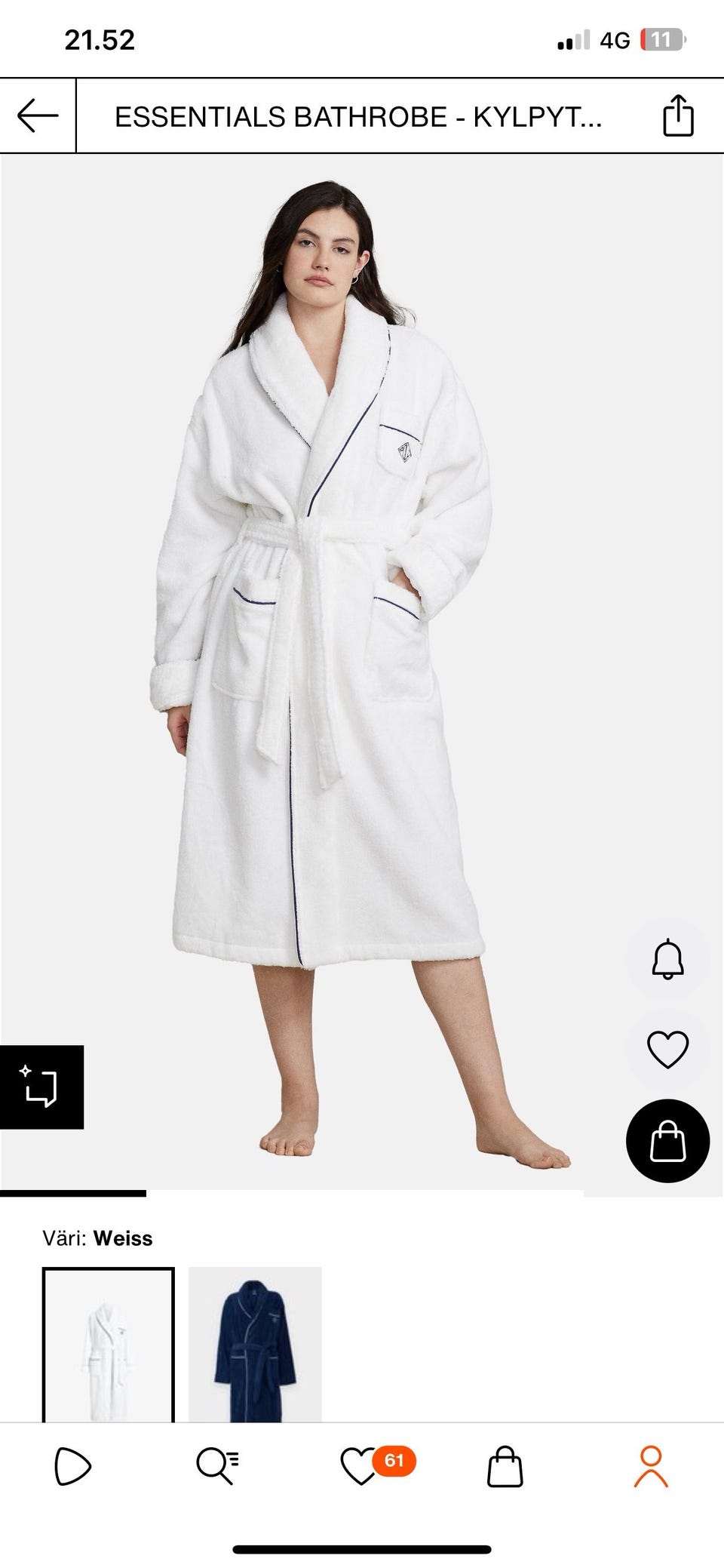Open the sparkle similar-items button
Image resolution: width=724 pixels, height=1568 pixels.
point(41,1087)
